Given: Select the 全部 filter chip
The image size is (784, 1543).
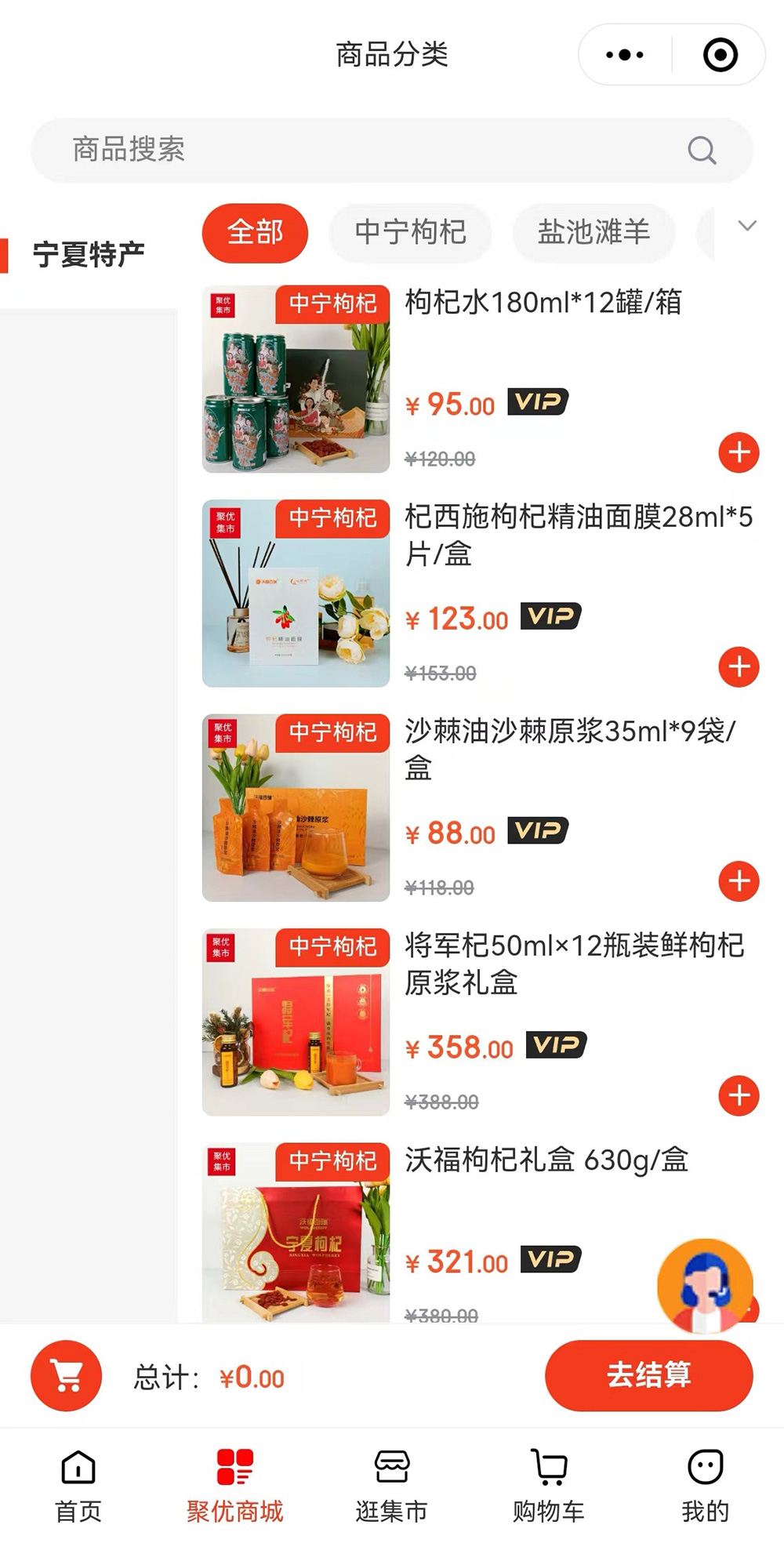Looking at the screenshot, I should pos(255,233).
